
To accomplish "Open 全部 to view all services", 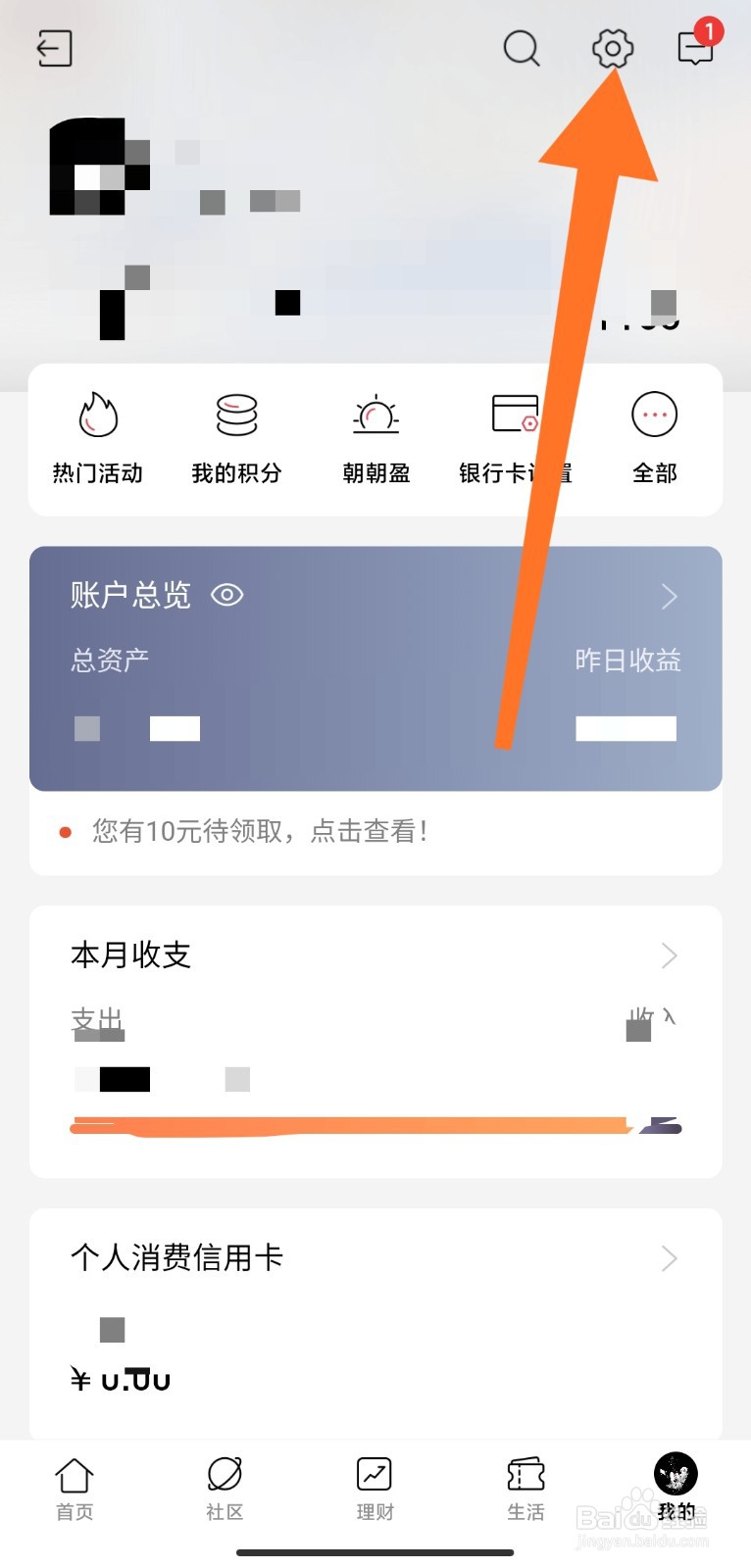I will [x=653, y=436].
